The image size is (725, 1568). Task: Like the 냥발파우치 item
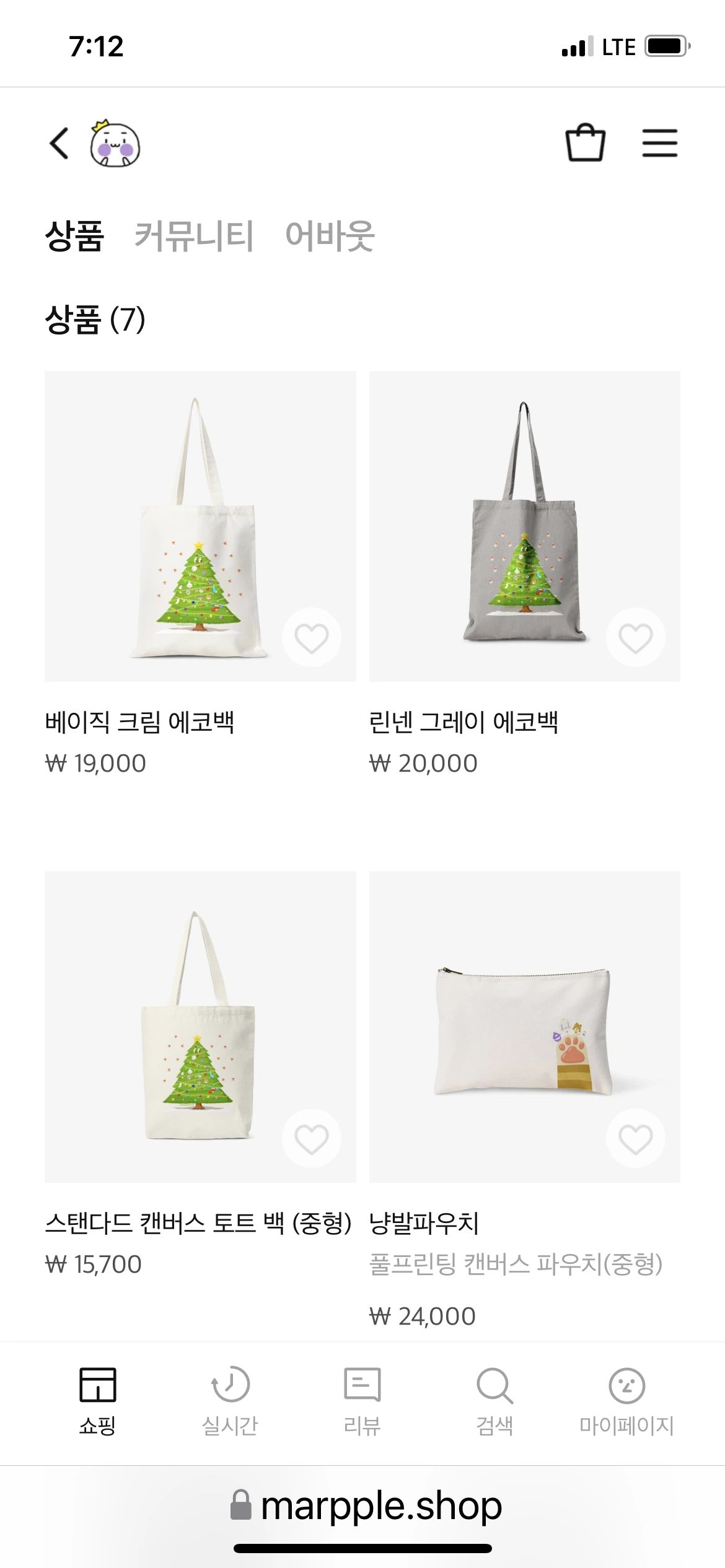pos(636,1138)
